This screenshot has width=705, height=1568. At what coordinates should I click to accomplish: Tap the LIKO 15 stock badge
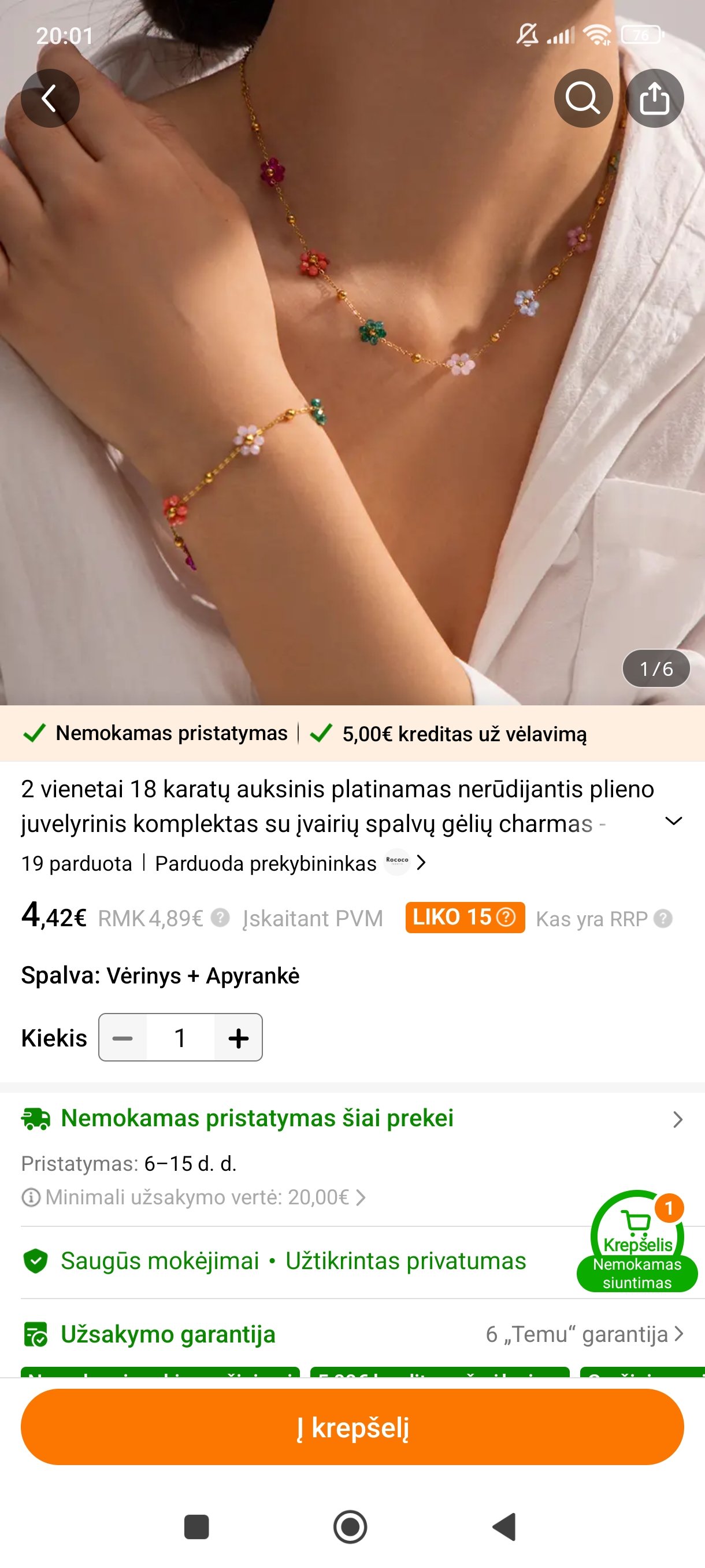pyautogui.click(x=465, y=918)
